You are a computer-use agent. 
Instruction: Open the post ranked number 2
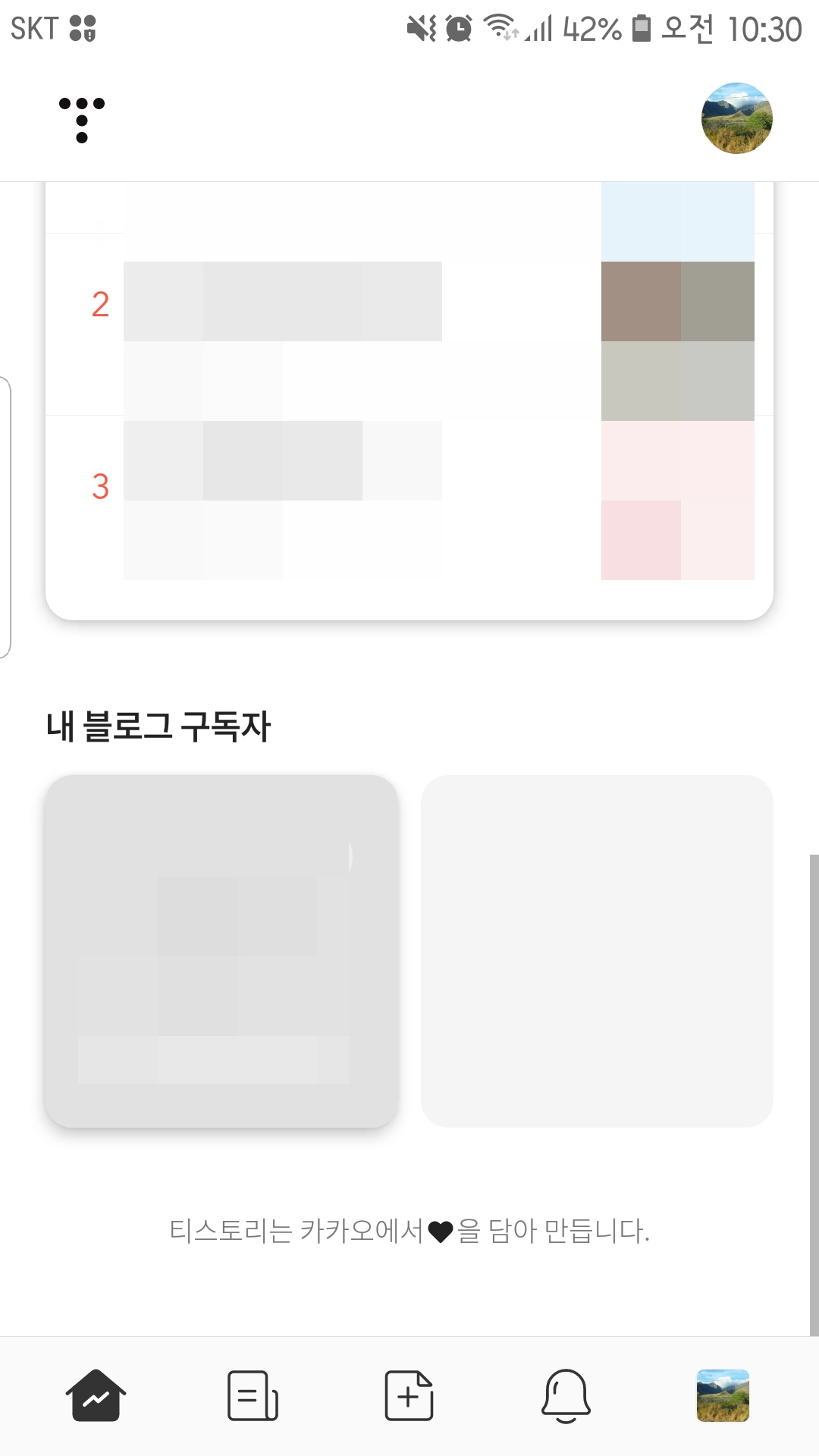click(409, 326)
